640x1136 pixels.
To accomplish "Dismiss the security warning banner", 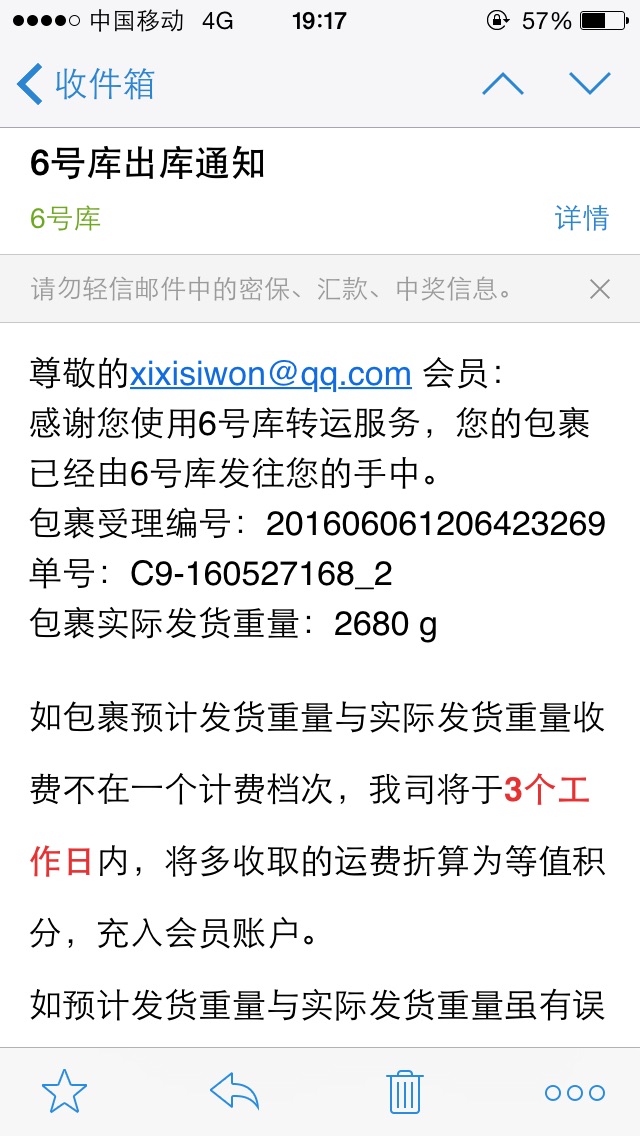I will pyautogui.click(x=599, y=290).
